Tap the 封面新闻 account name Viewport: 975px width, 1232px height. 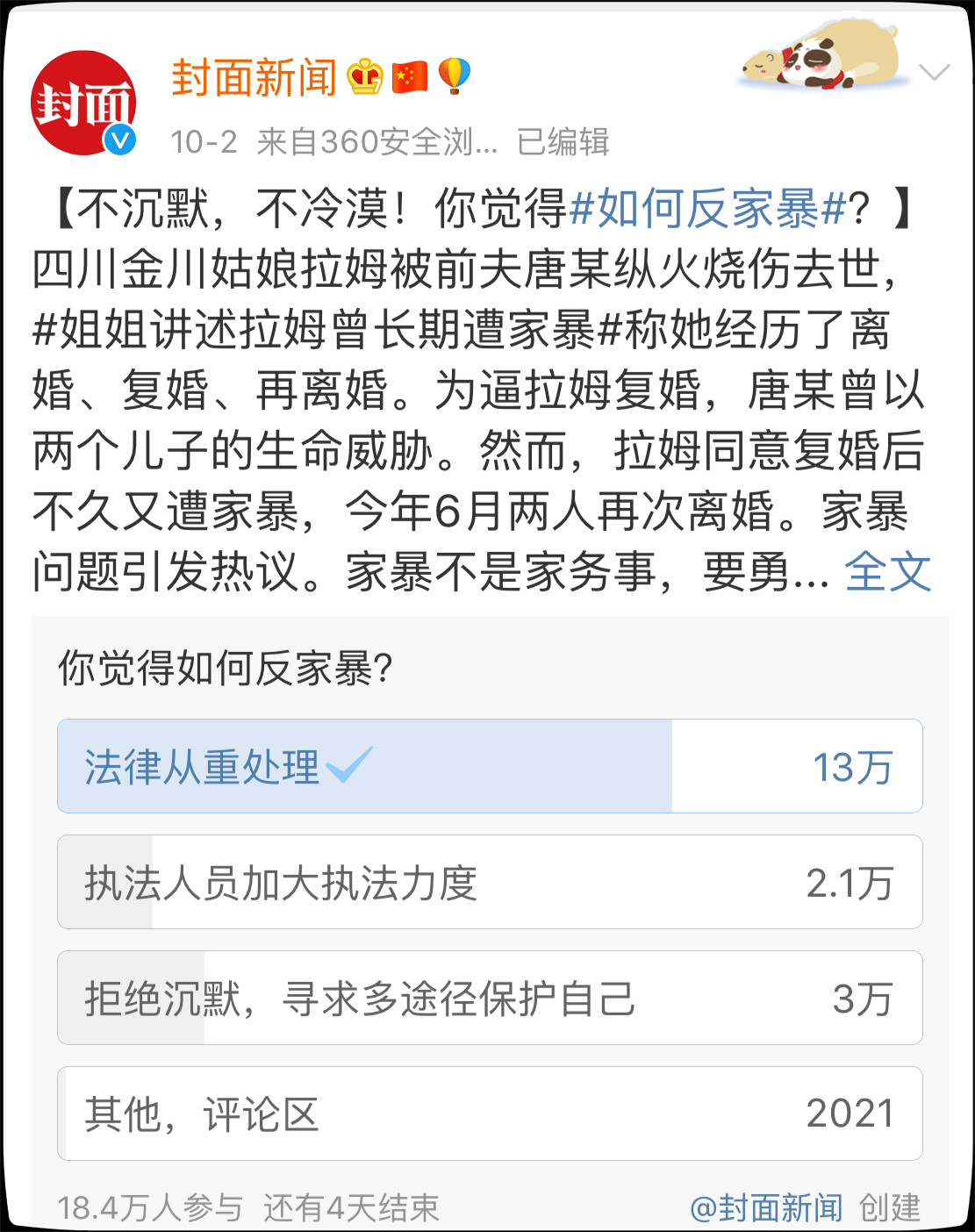pyautogui.click(x=254, y=78)
